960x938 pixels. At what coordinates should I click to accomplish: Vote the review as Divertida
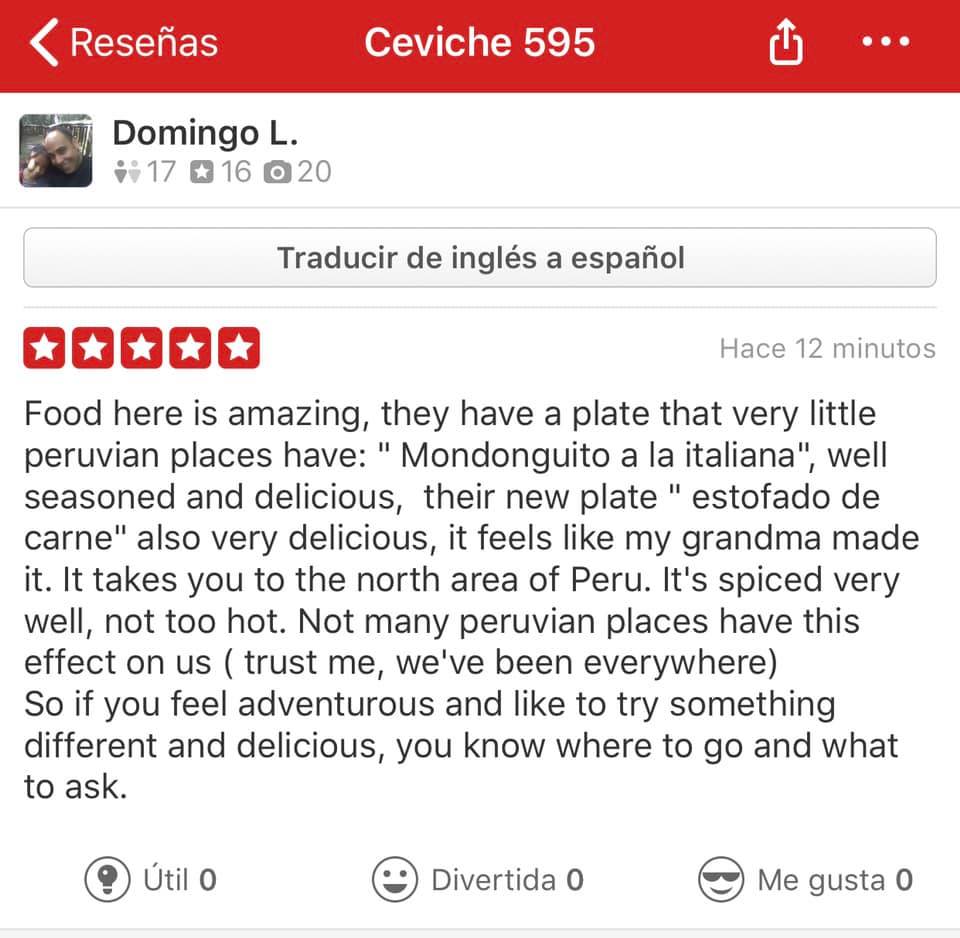click(478, 880)
